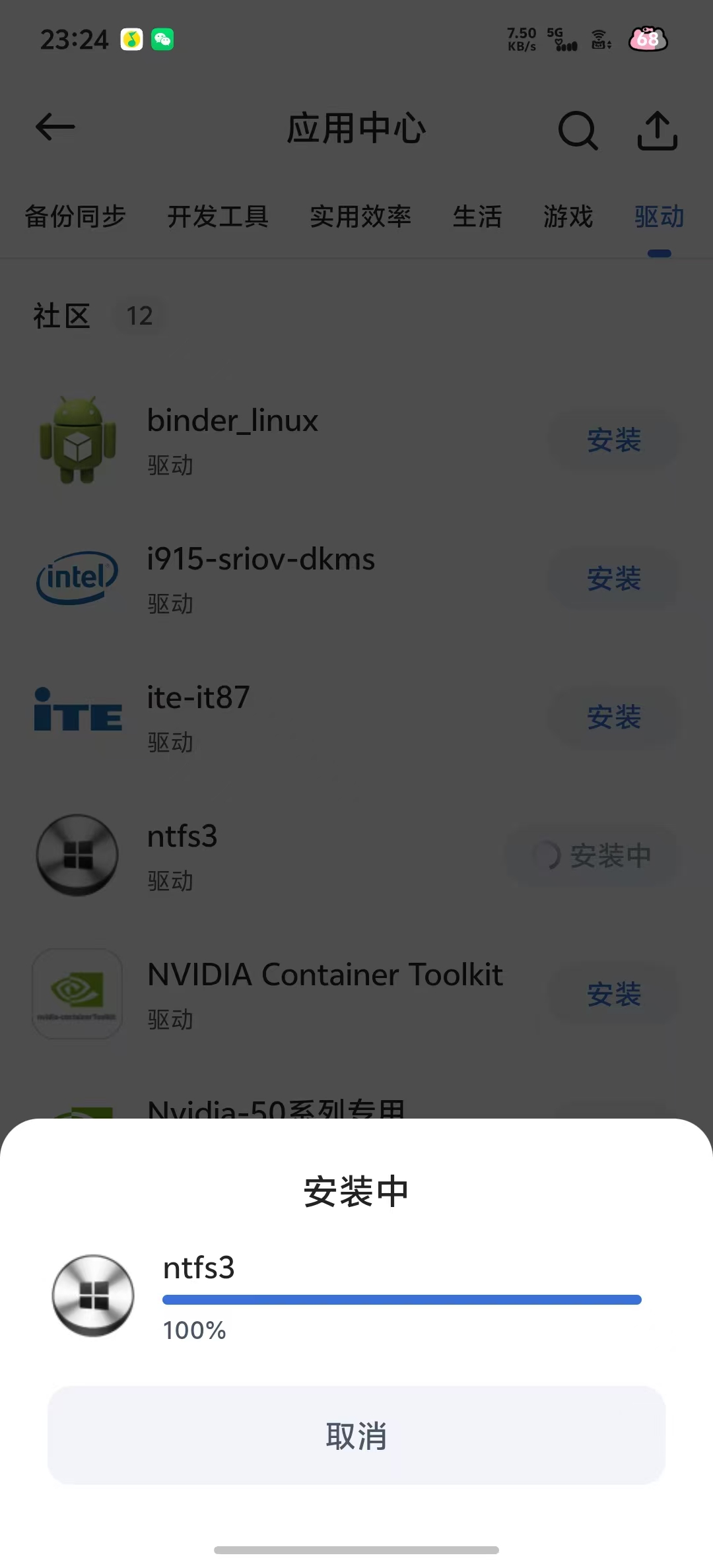Switch to the 生活 tab

click(477, 216)
